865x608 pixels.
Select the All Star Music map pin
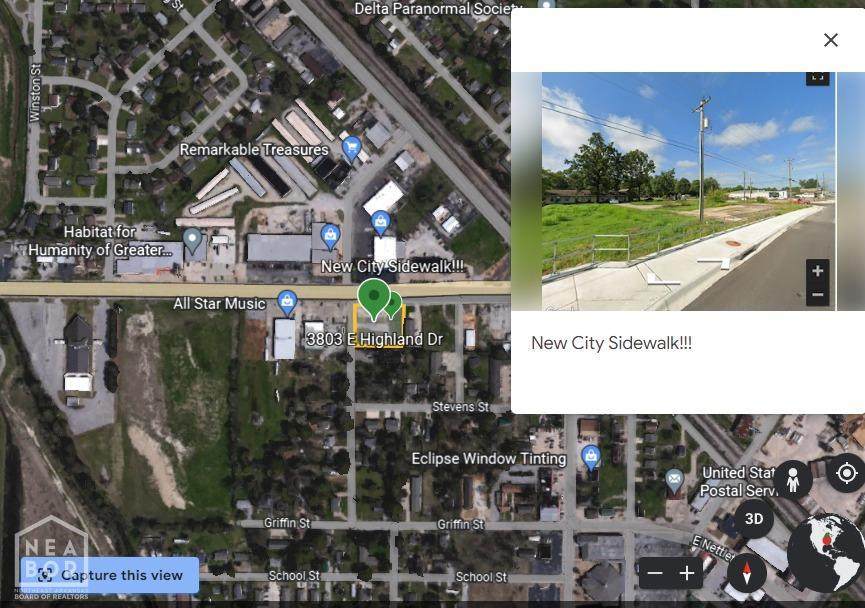point(288,301)
